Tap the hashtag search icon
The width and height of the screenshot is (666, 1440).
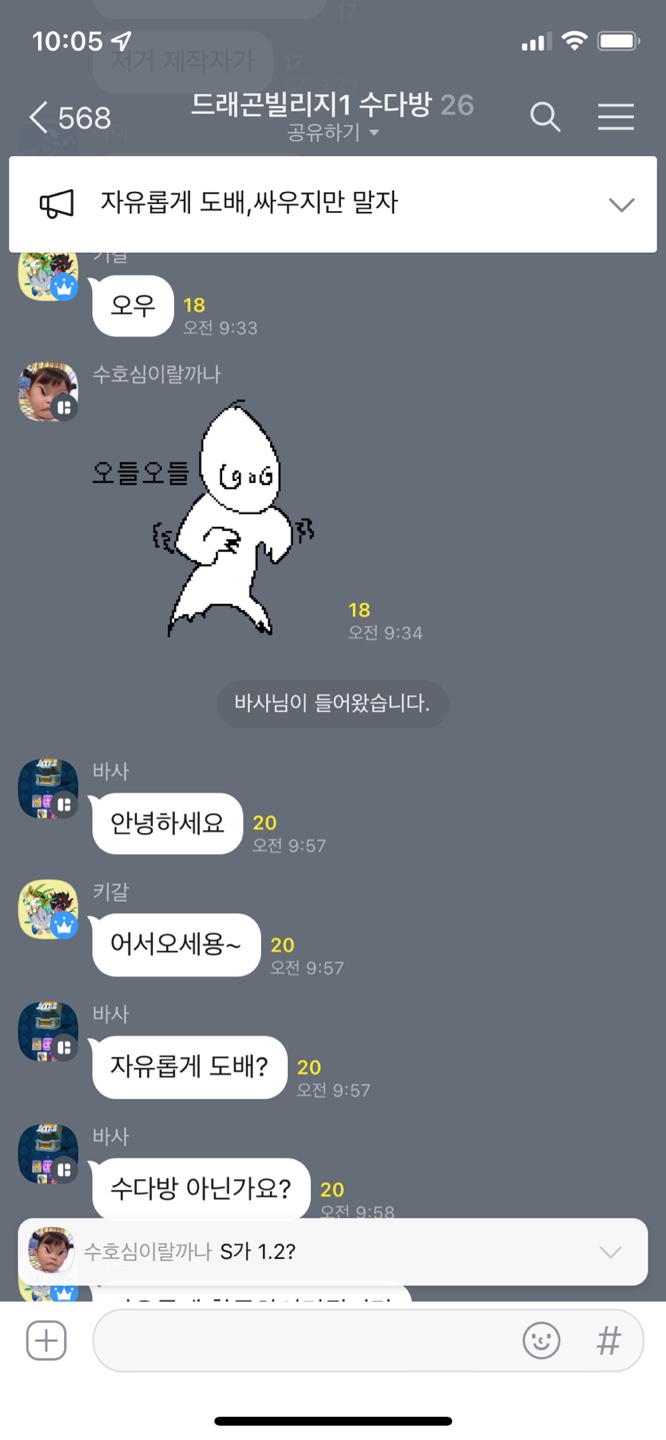point(609,1340)
